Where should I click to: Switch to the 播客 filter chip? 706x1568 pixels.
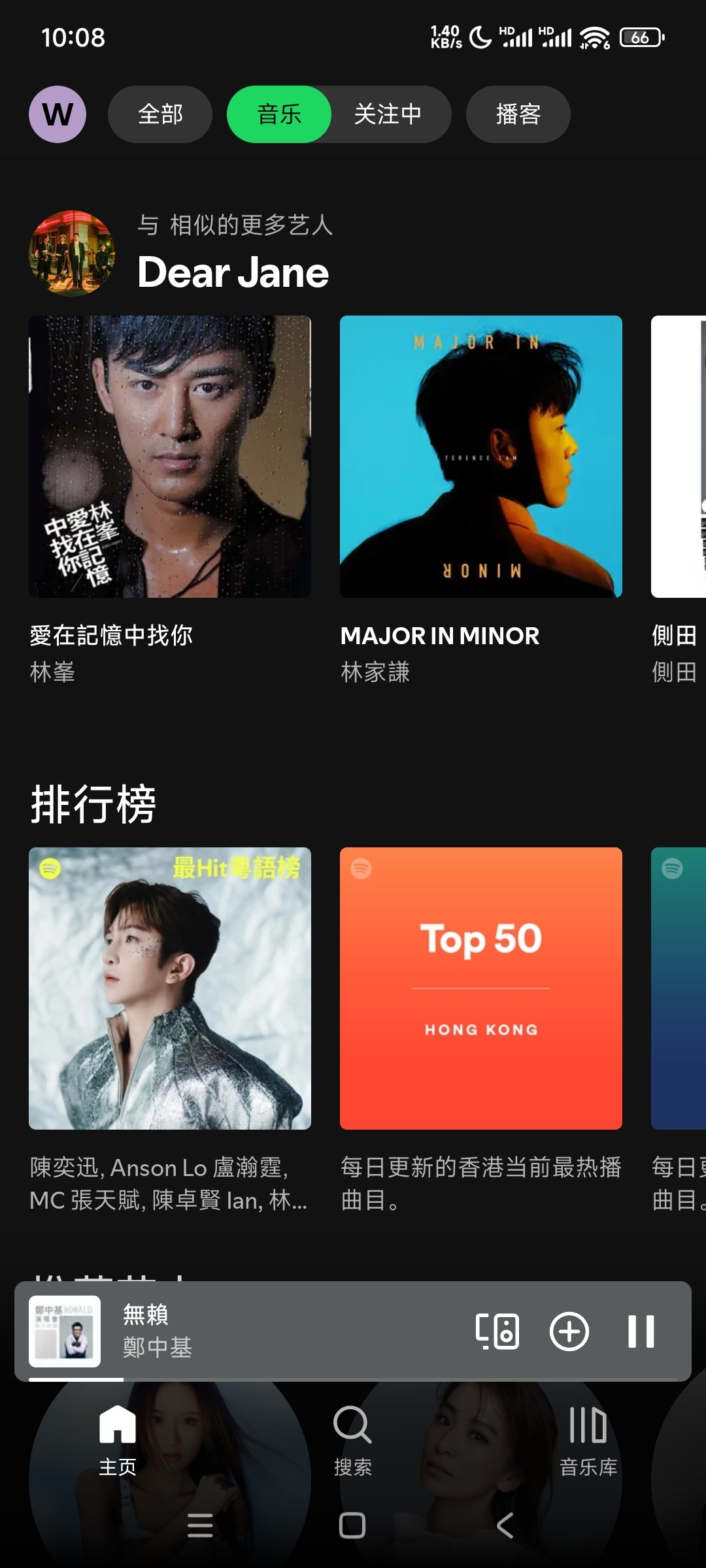pyautogui.click(x=518, y=114)
